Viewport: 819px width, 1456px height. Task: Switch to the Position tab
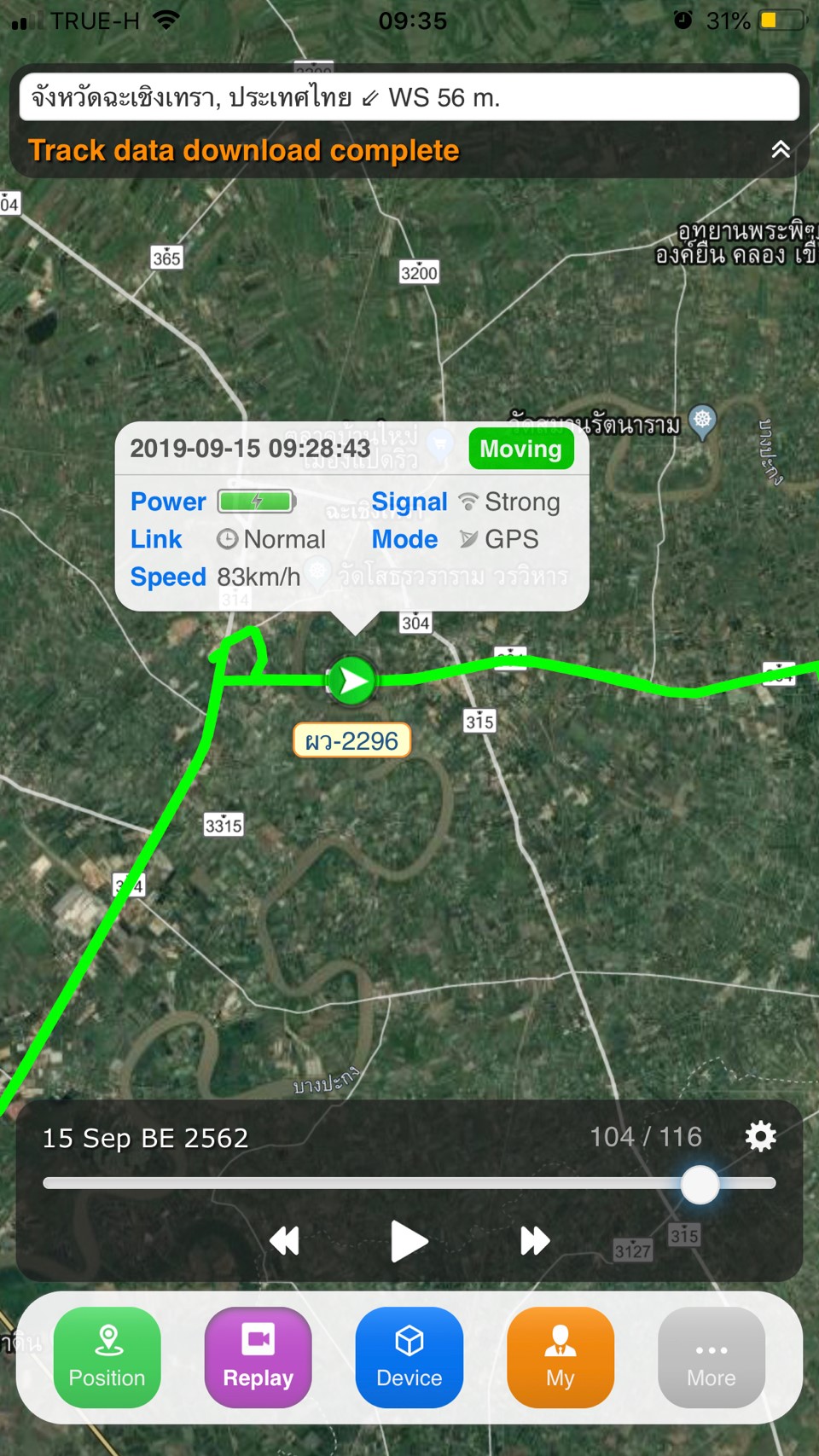coord(107,1357)
